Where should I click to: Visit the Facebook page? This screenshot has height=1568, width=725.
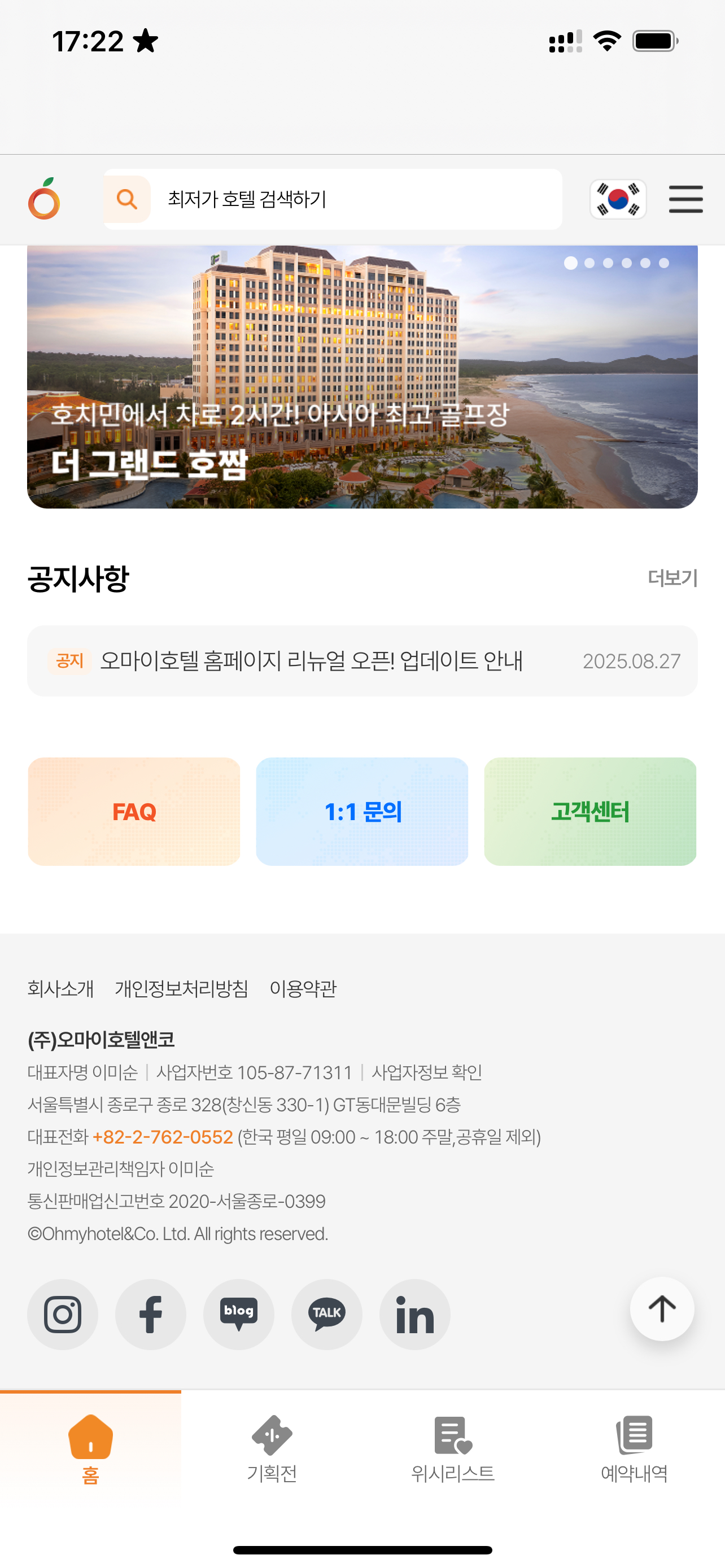(150, 1314)
